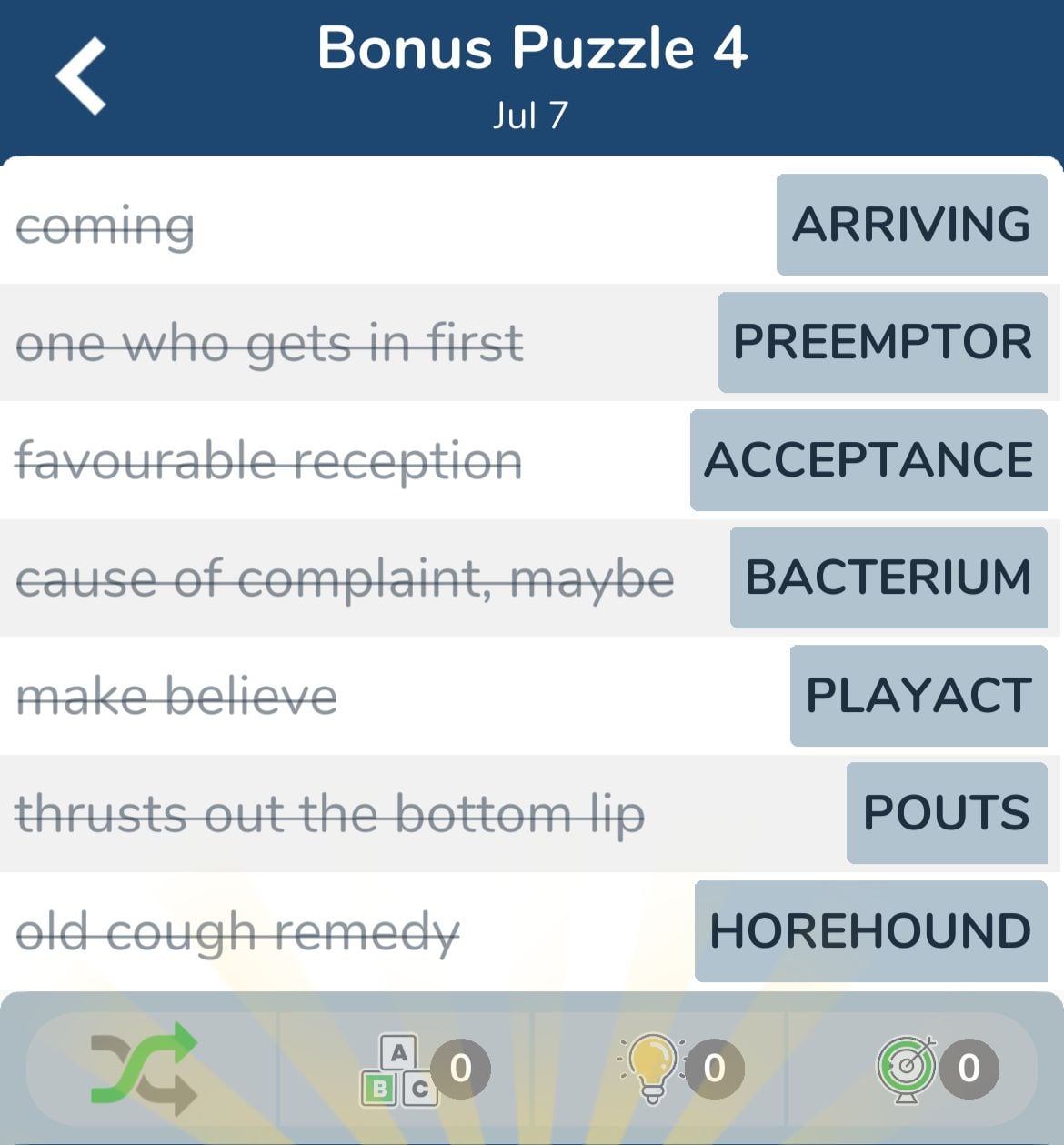Go back using the arrow

tap(81, 76)
